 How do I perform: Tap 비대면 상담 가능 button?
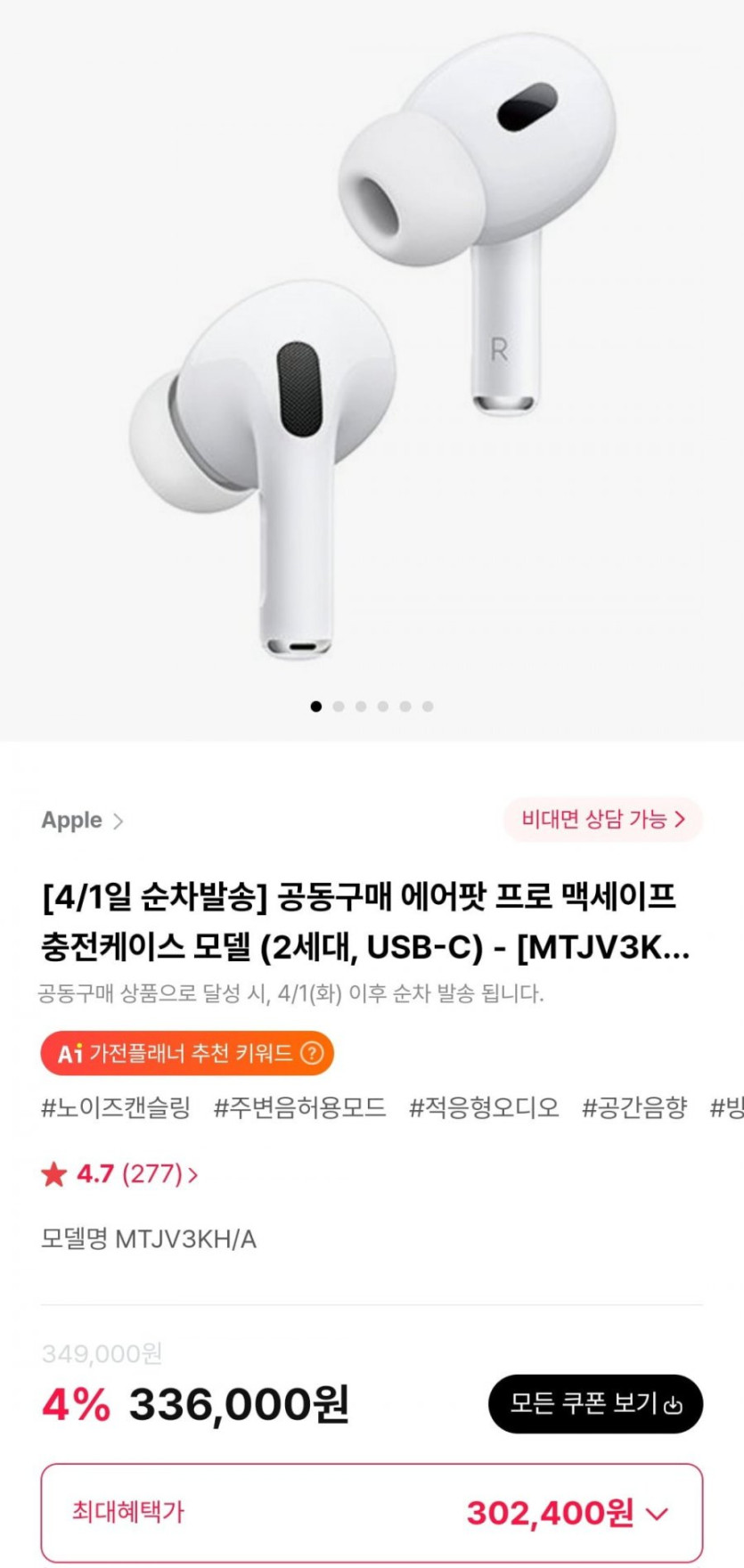(603, 819)
